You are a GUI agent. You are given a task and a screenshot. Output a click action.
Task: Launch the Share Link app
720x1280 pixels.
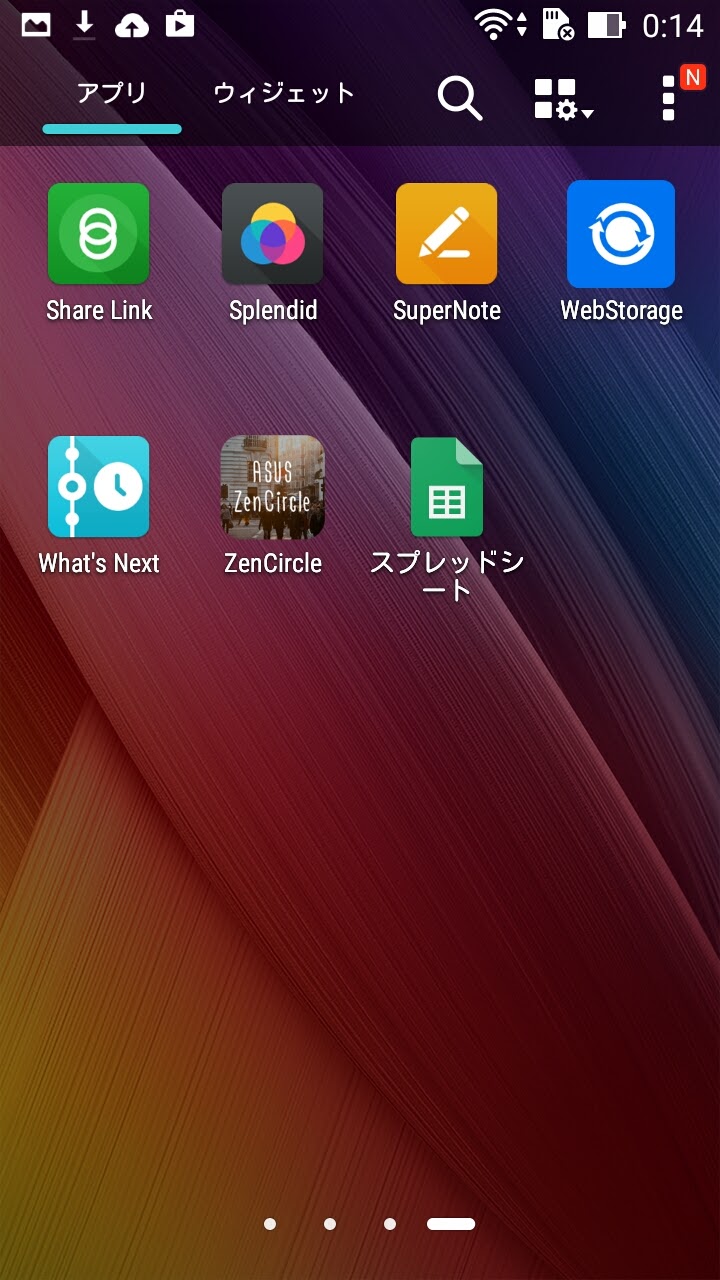coord(99,253)
